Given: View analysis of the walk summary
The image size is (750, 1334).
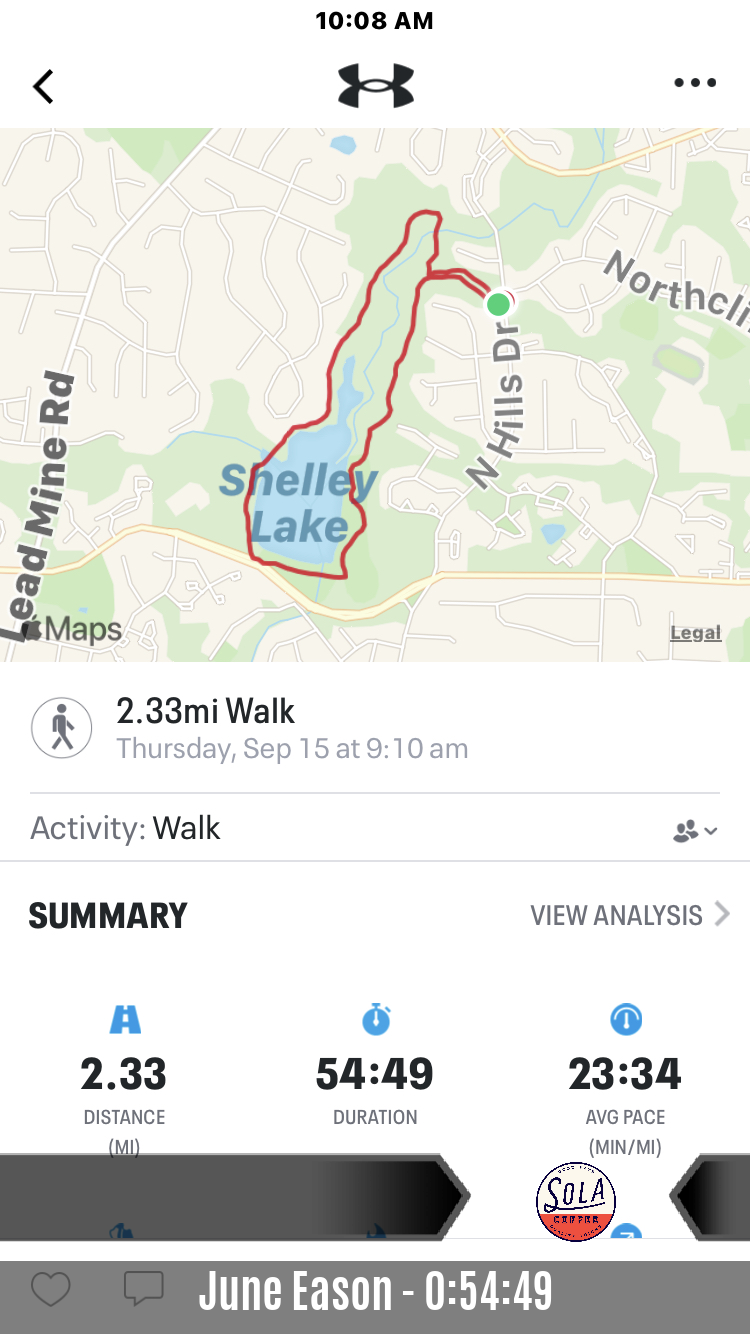Looking at the screenshot, I should 630,915.
